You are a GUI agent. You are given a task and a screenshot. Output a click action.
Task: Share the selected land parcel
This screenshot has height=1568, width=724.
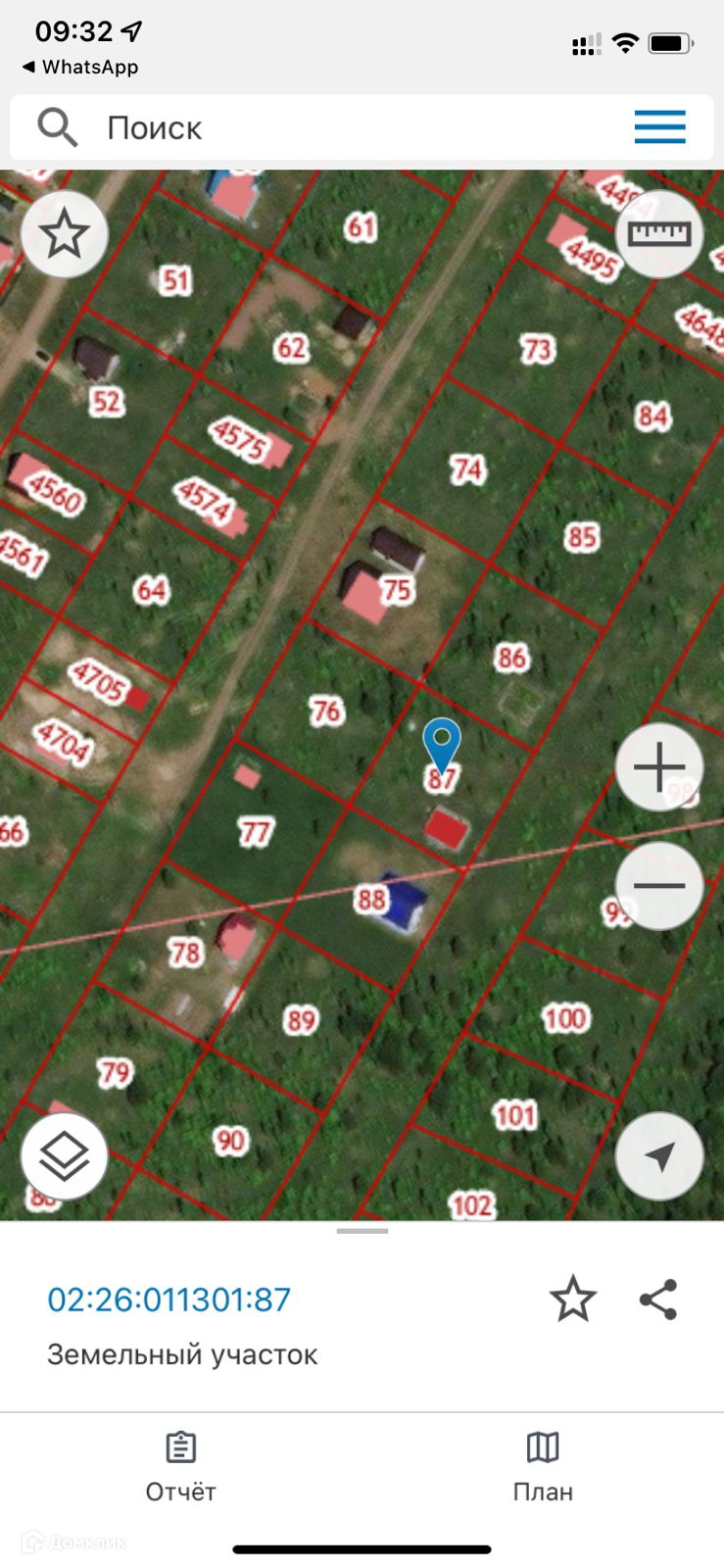coord(658,1299)
